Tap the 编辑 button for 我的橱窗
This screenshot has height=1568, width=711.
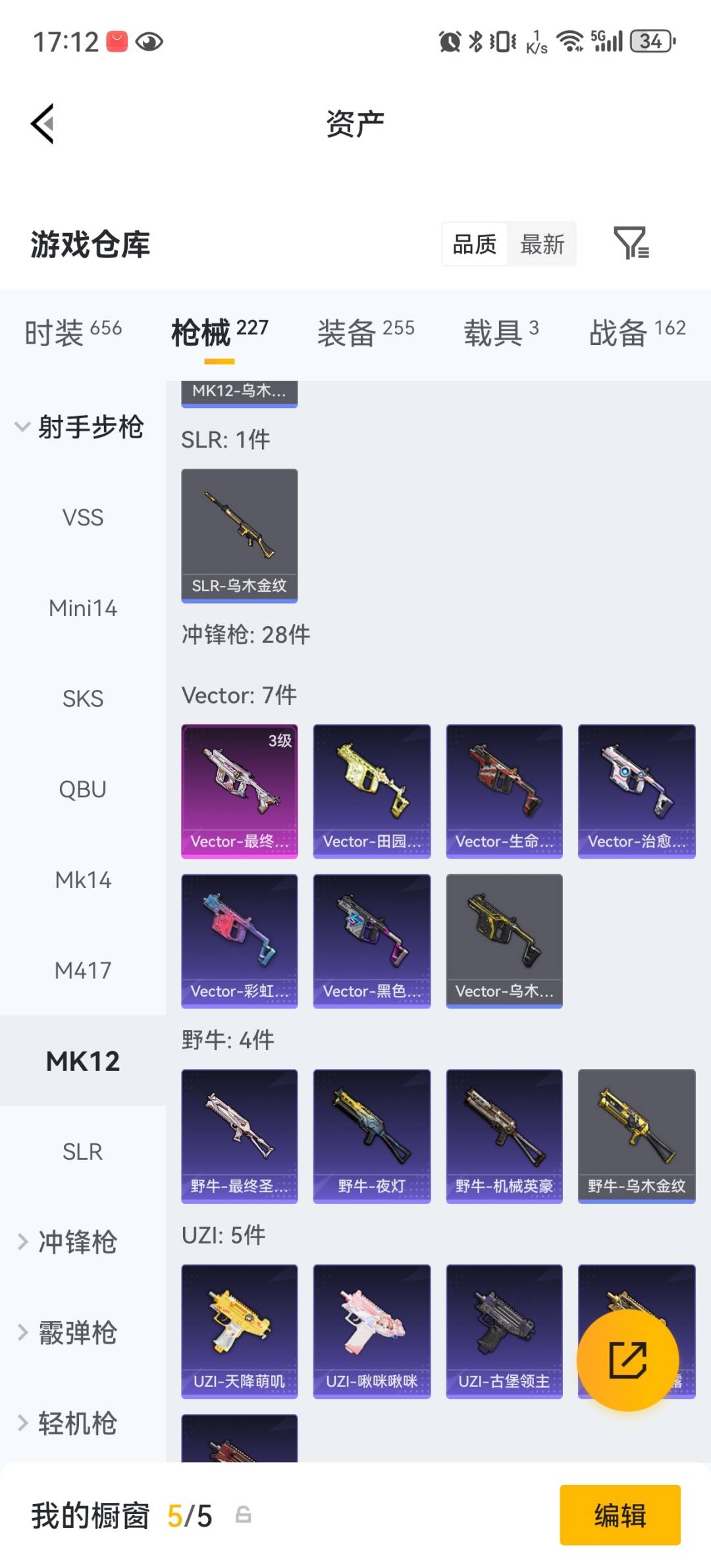(620, 1515)
